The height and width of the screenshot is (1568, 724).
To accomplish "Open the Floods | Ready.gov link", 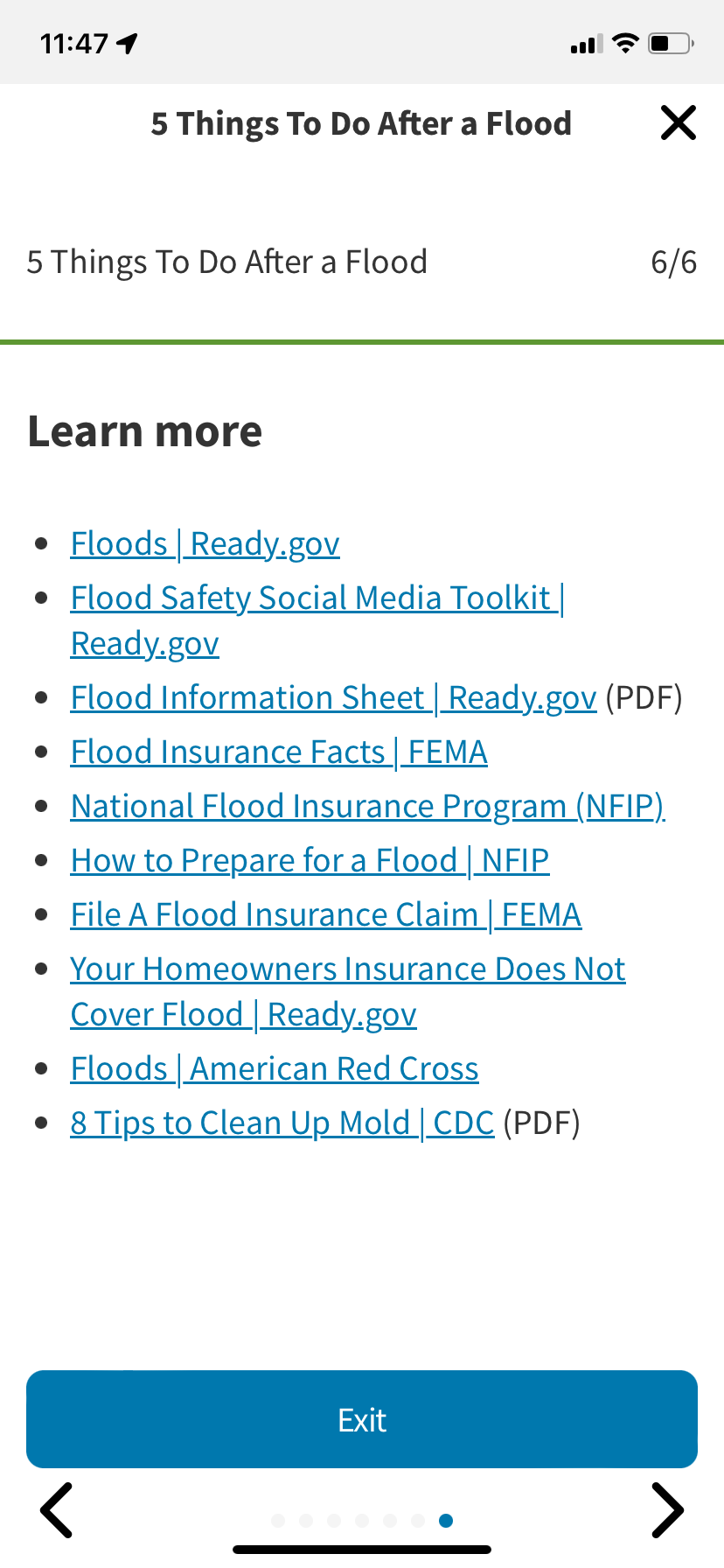I will tap(205, 544).
